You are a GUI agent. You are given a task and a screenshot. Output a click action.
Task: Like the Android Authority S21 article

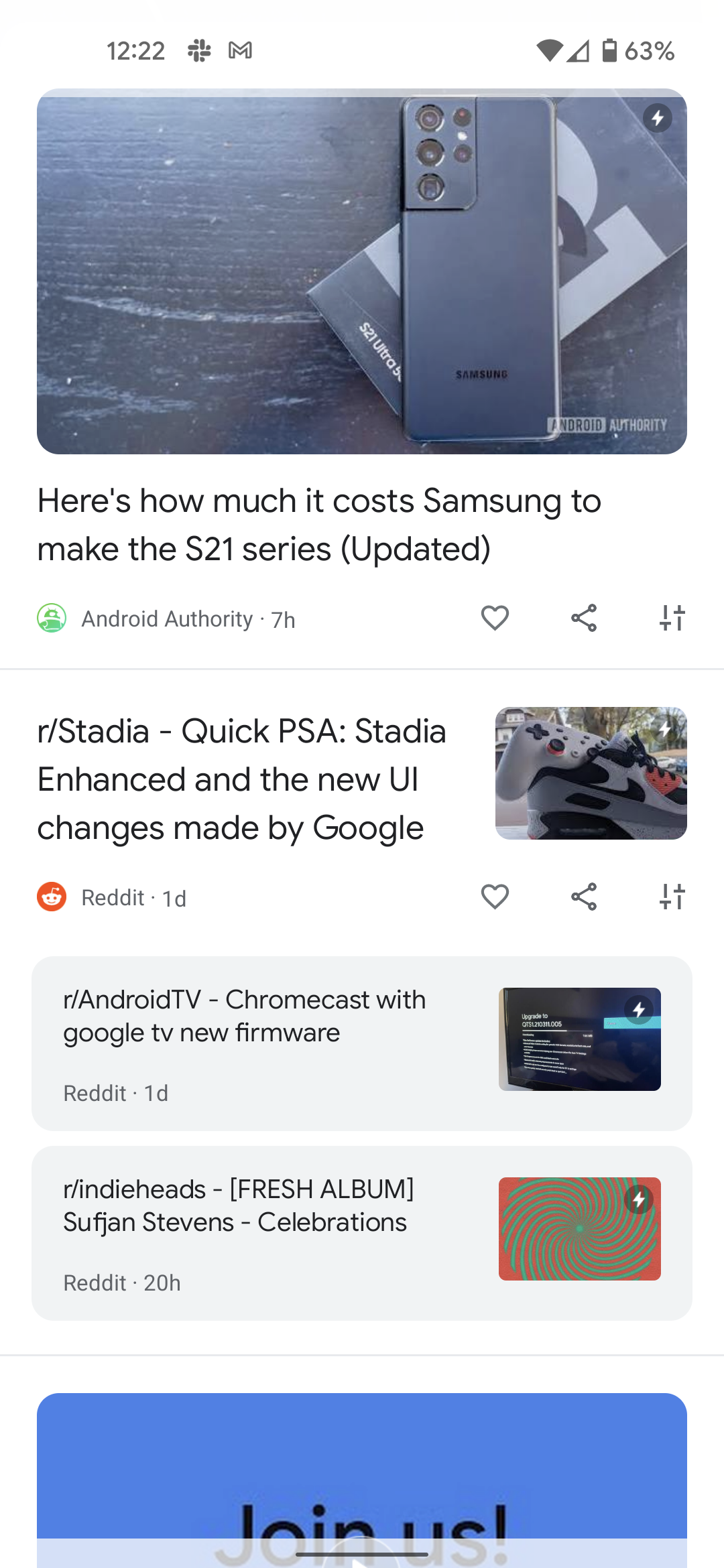coord(495,618)
